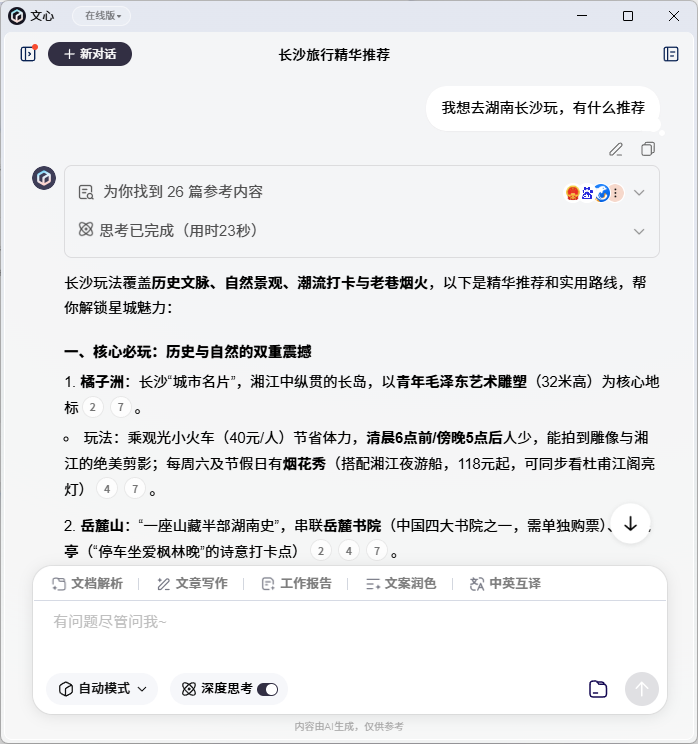Open the 自动模式 mode dropdown
The height and width of the screenshot is (744, 698).
click(103, 688)
